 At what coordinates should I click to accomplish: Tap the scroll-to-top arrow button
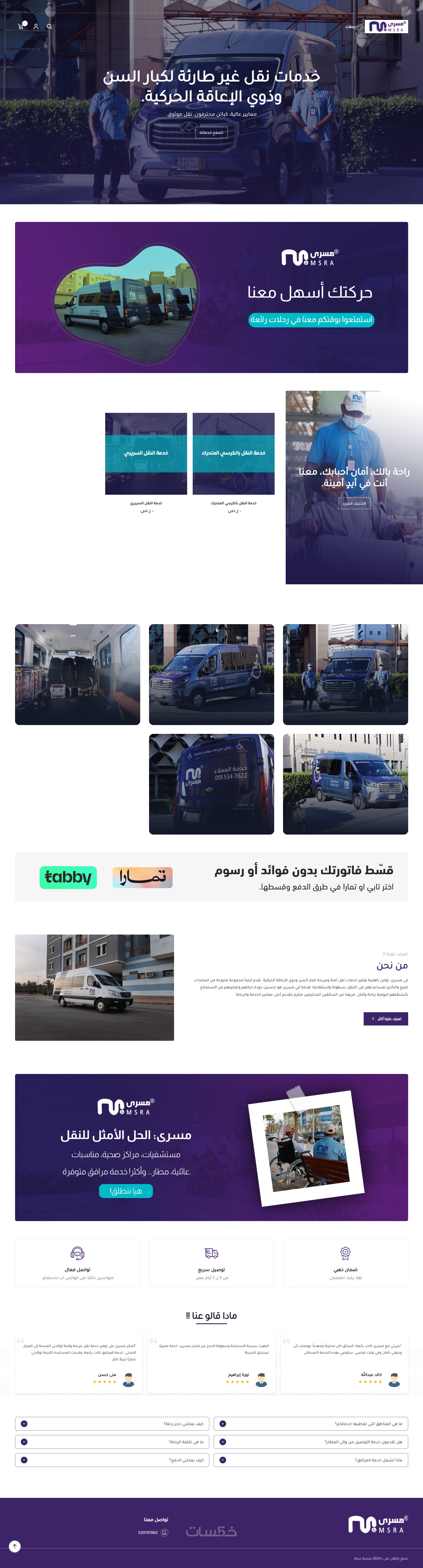[15, 1546]
